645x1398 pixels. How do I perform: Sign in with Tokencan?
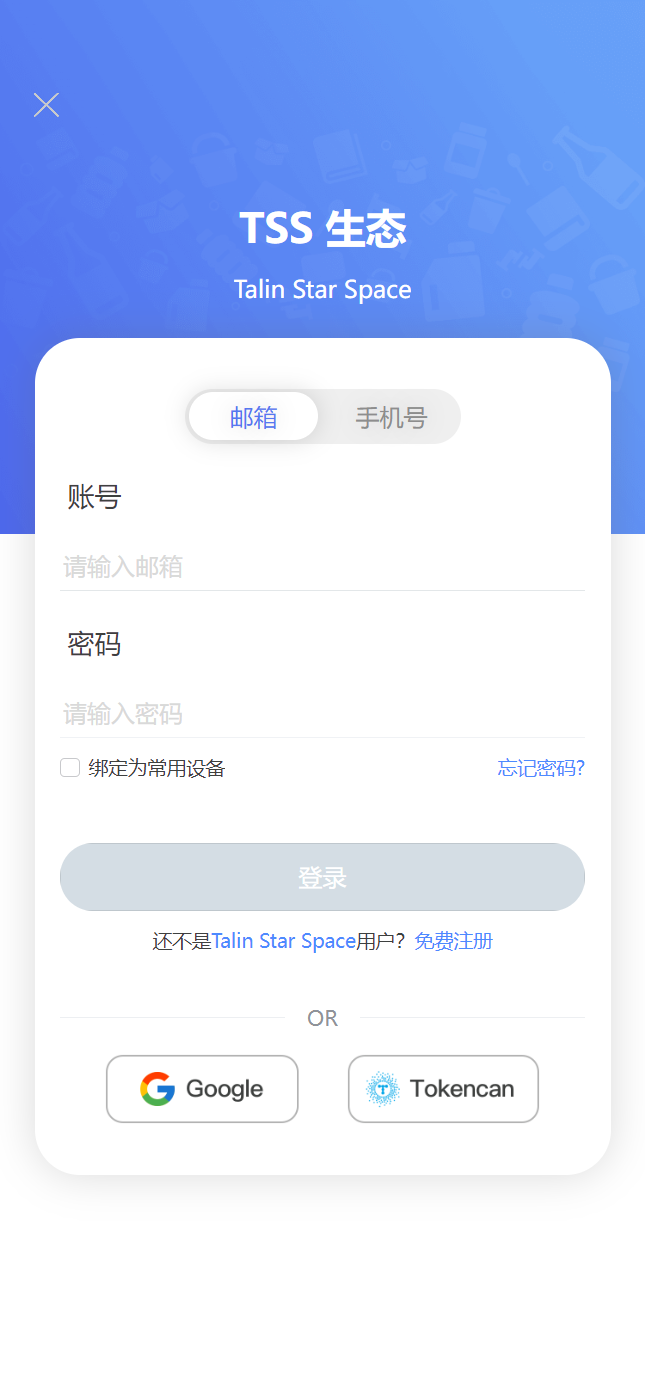click(x=443, y=1089)
